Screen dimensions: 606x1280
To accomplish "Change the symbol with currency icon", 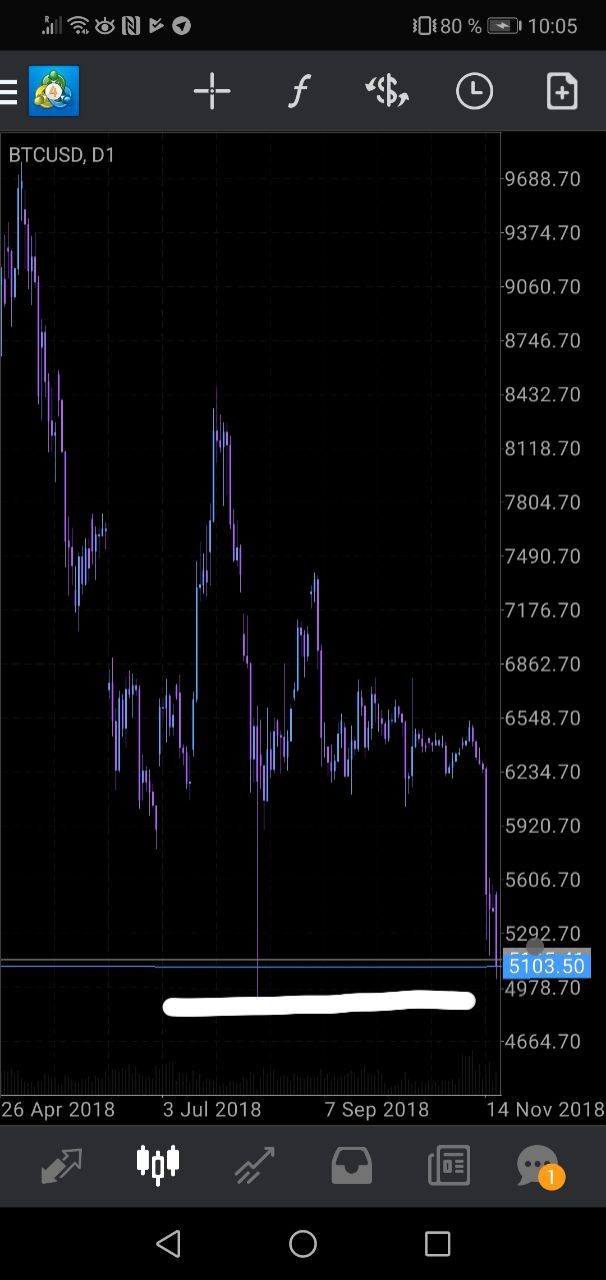I will point(387,92).
